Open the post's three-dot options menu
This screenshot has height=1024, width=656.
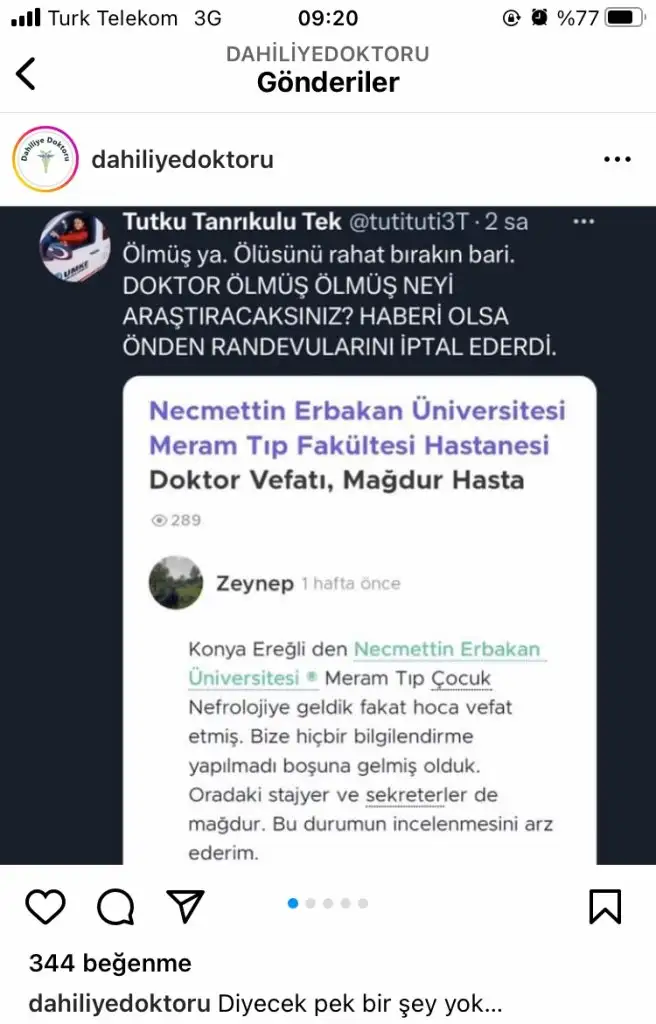(616, 160)
